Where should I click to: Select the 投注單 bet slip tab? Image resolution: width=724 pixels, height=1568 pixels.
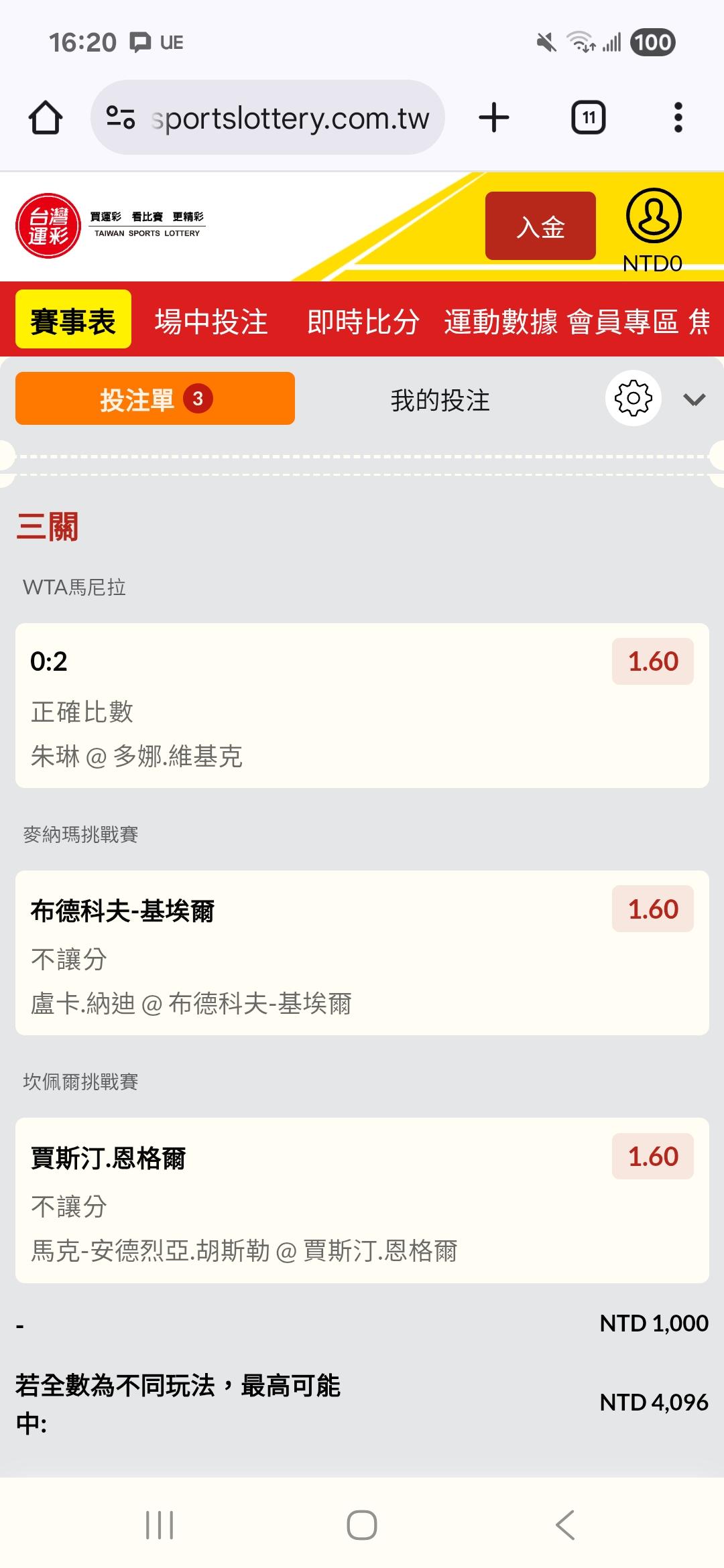coord(155,399)
